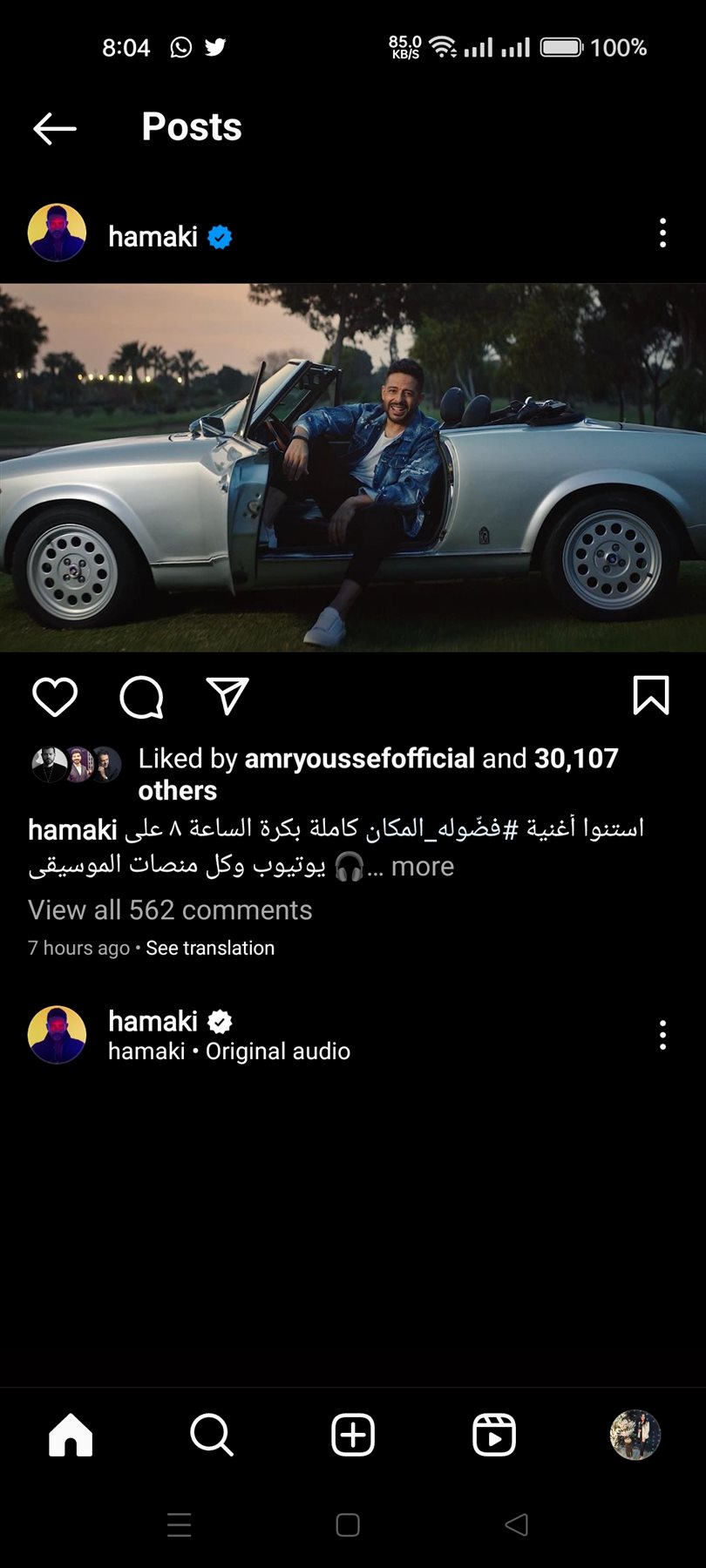
Task: Go back from the Posts screen
Action: (x=55, y=129)
